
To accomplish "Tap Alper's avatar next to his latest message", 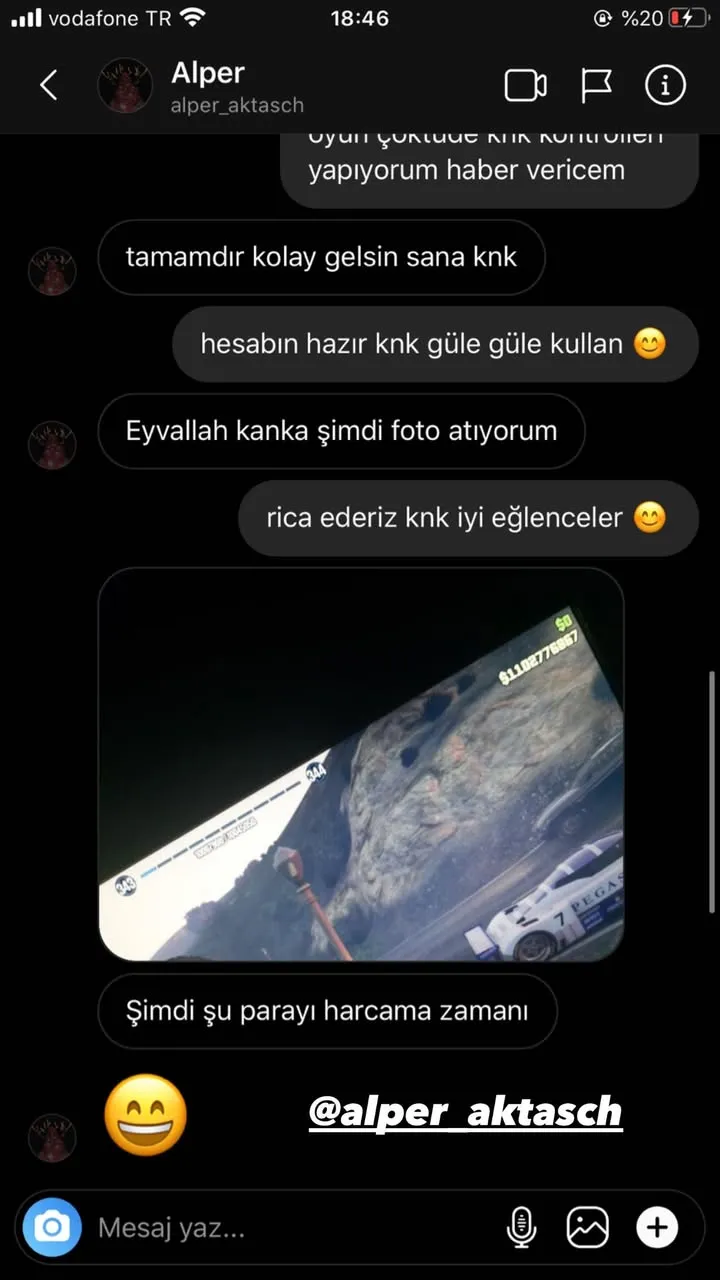I will click(x=52, y=1139).
